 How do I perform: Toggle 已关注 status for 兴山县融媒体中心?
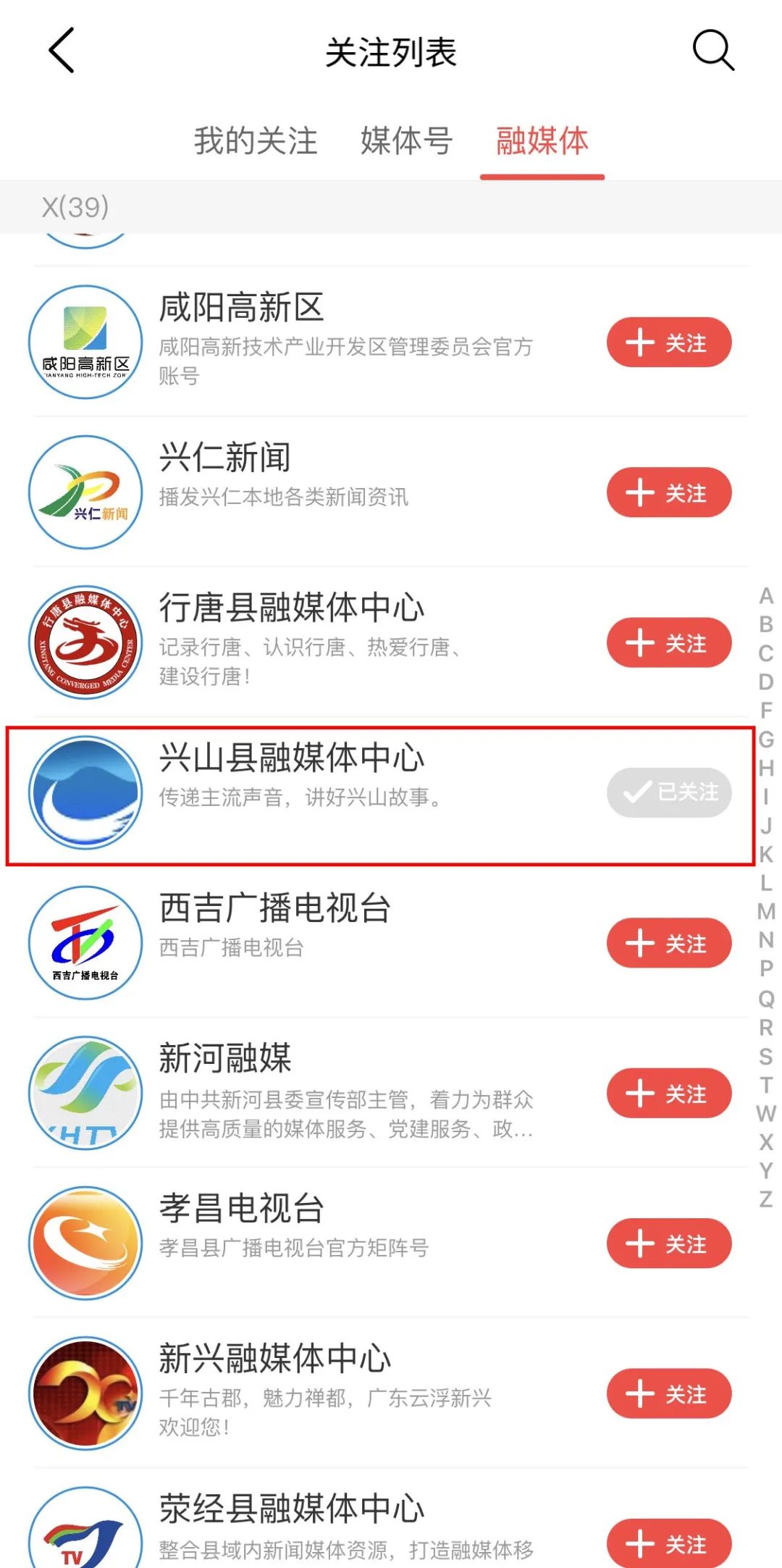[668, 792]
